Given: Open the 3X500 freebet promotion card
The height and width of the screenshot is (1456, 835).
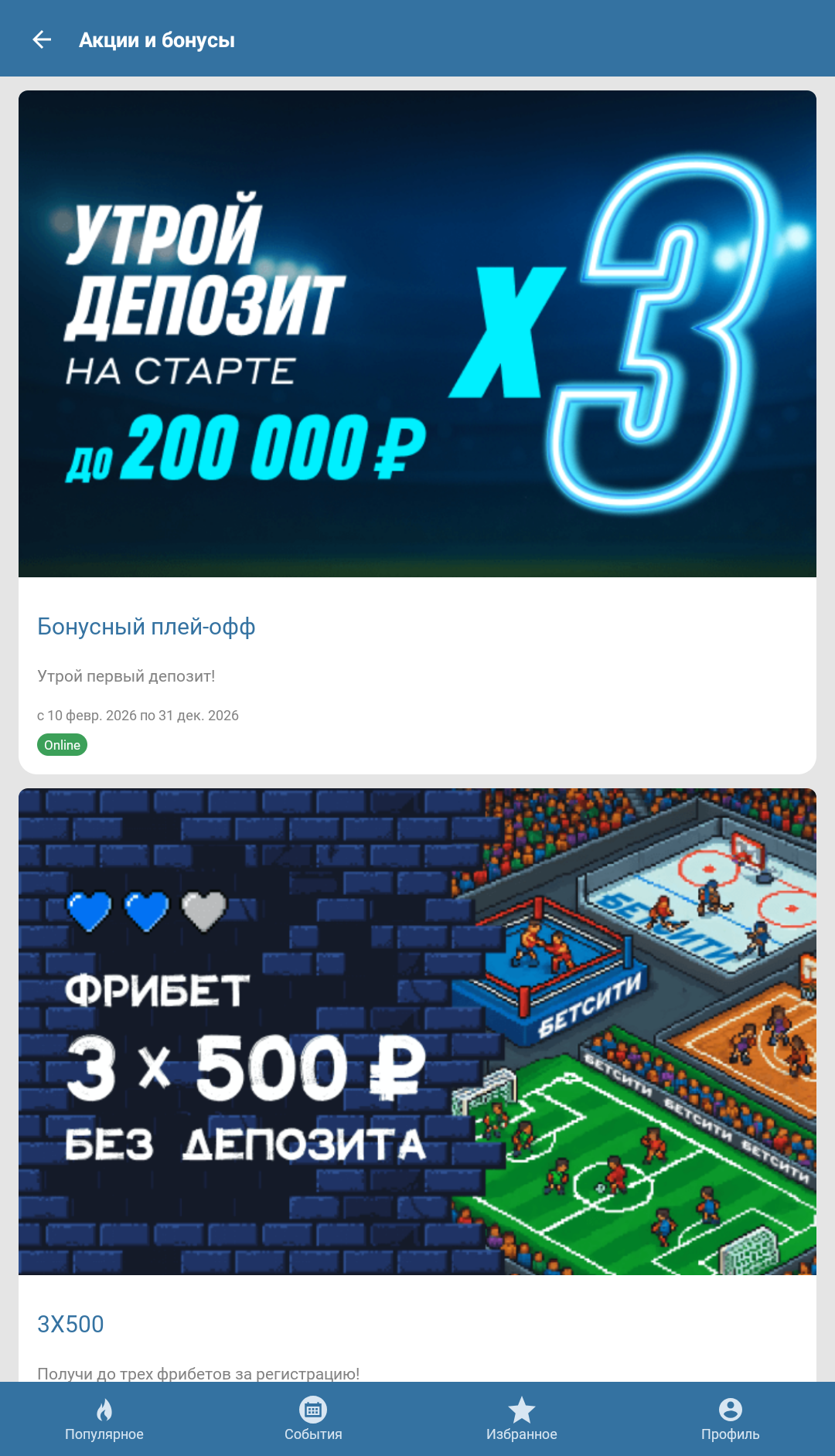Looking at the screenshot, I should point(417,1082).
